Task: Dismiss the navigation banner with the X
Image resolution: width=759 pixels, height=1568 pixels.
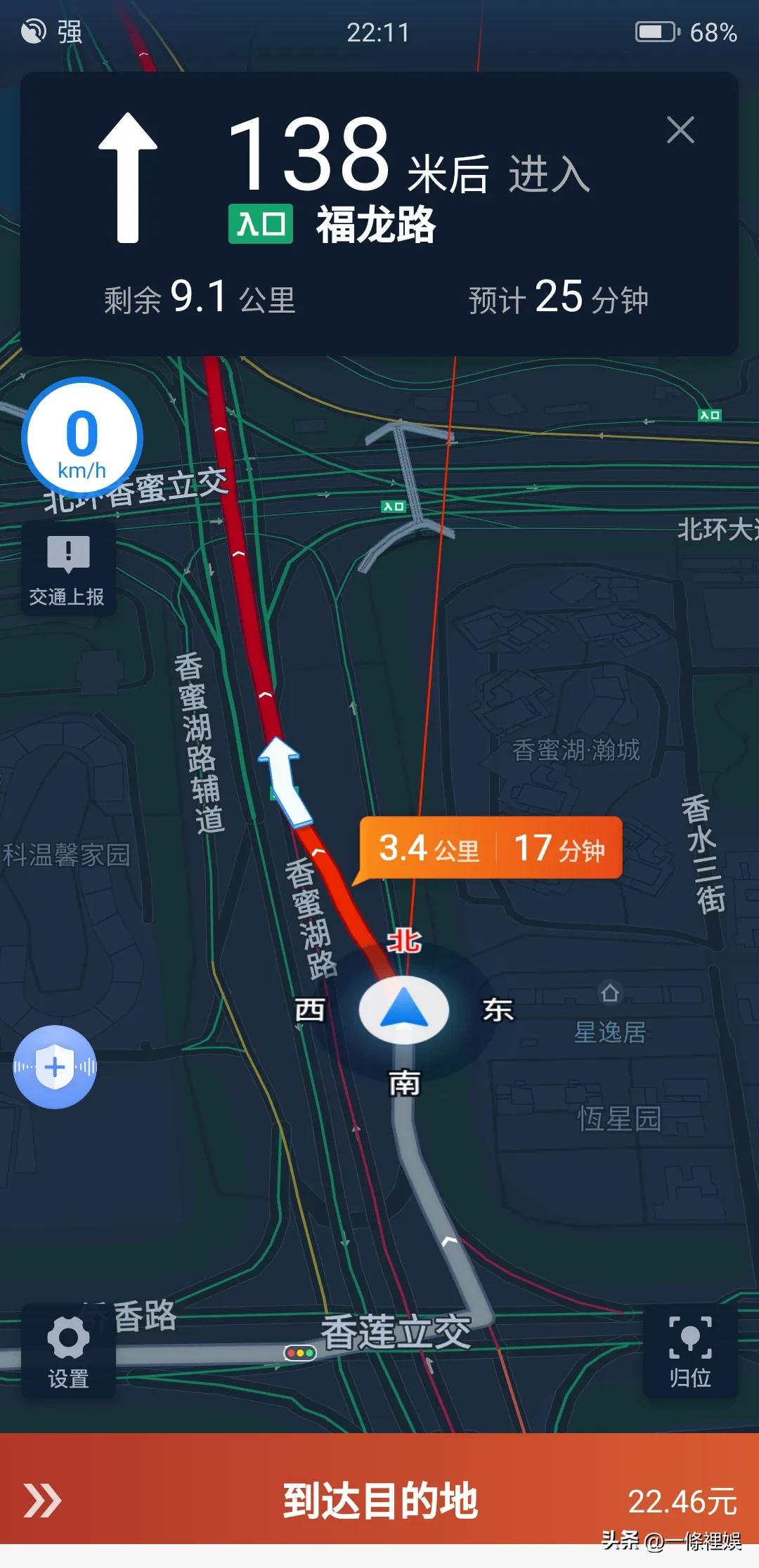Action: click(679, 129)
